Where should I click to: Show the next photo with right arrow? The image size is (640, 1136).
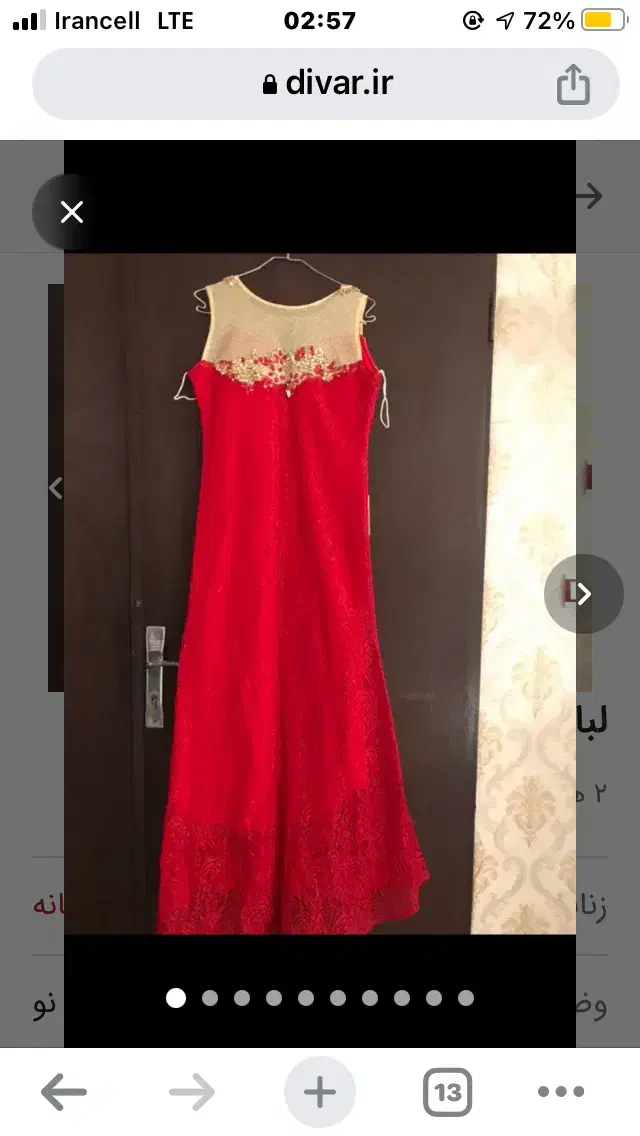[x=584, y=594]
